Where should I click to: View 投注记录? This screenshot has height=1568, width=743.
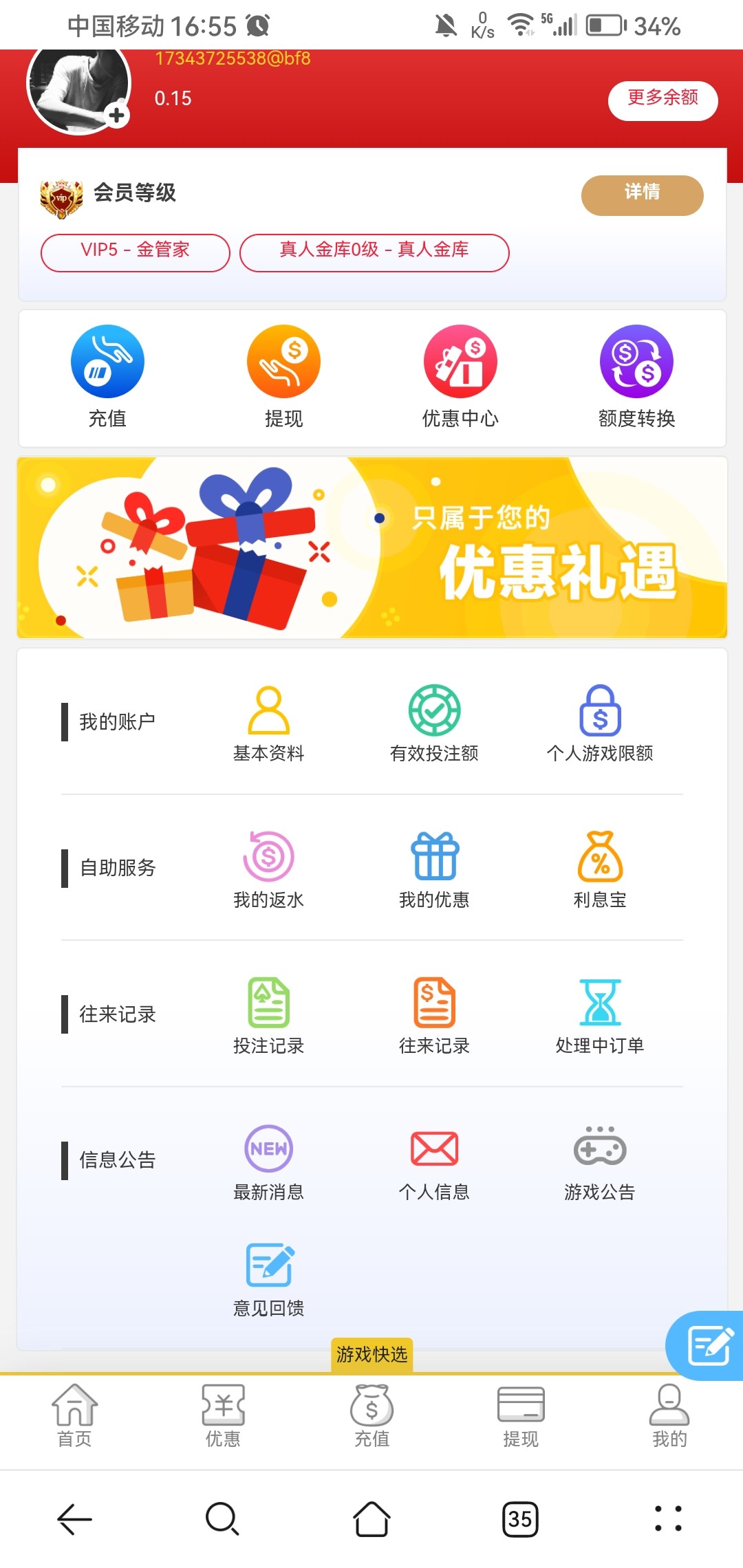click(x=268, y=1016)
